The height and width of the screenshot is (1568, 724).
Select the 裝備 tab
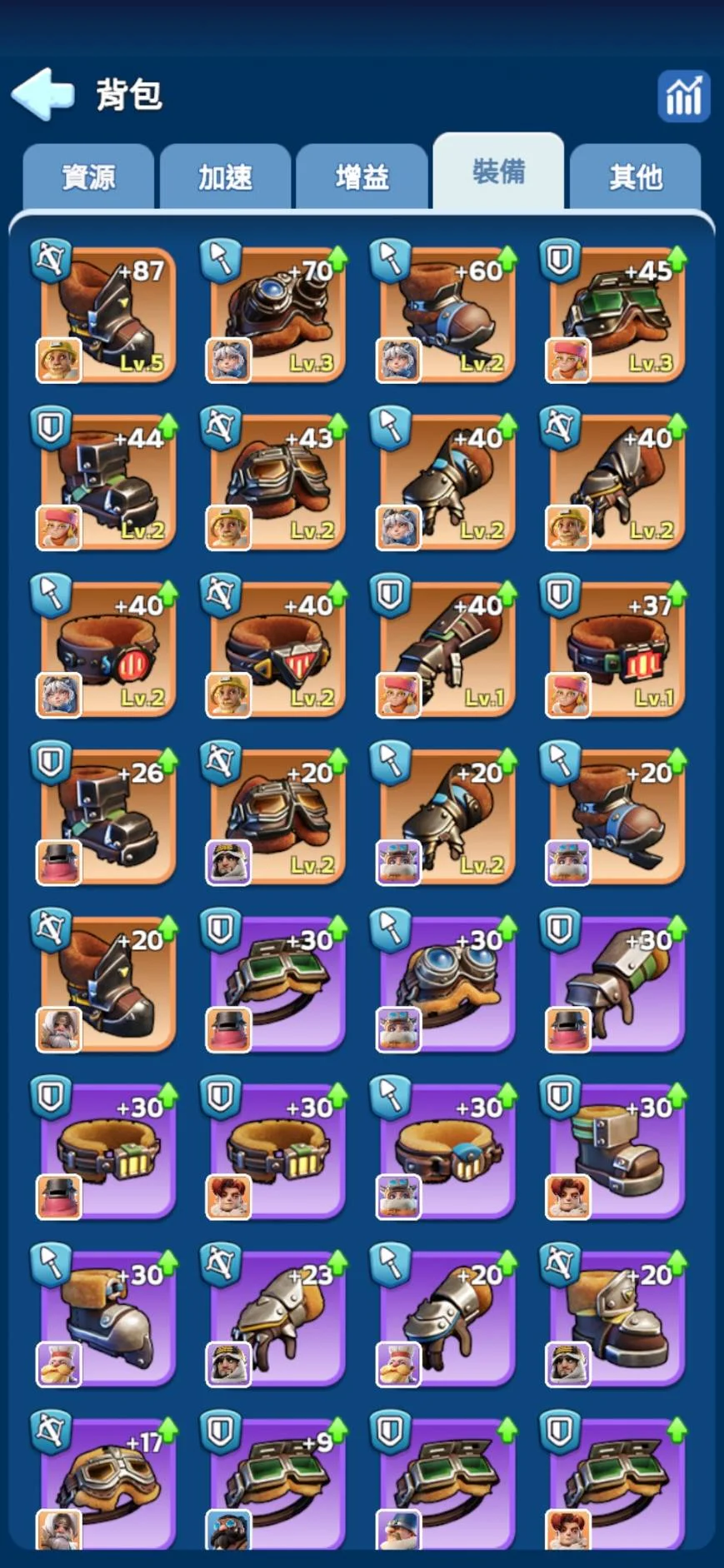point(498,172)
